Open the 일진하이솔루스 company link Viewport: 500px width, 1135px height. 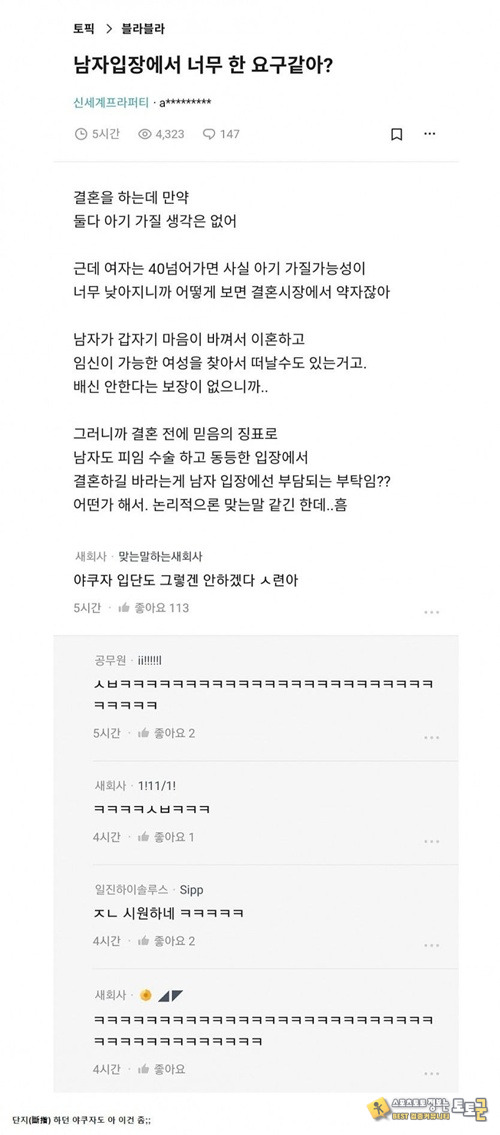[131, 890]
